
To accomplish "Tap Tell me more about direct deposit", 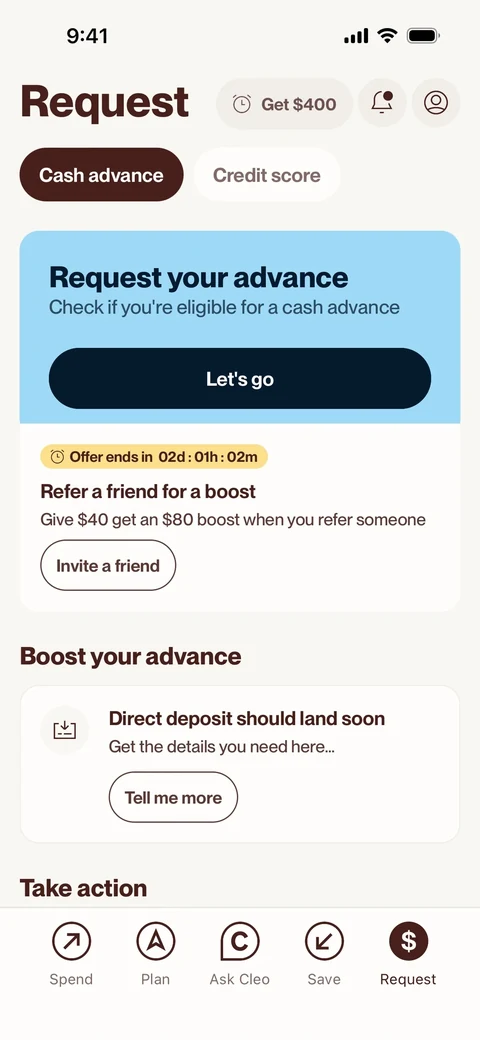I will [173, 797].
